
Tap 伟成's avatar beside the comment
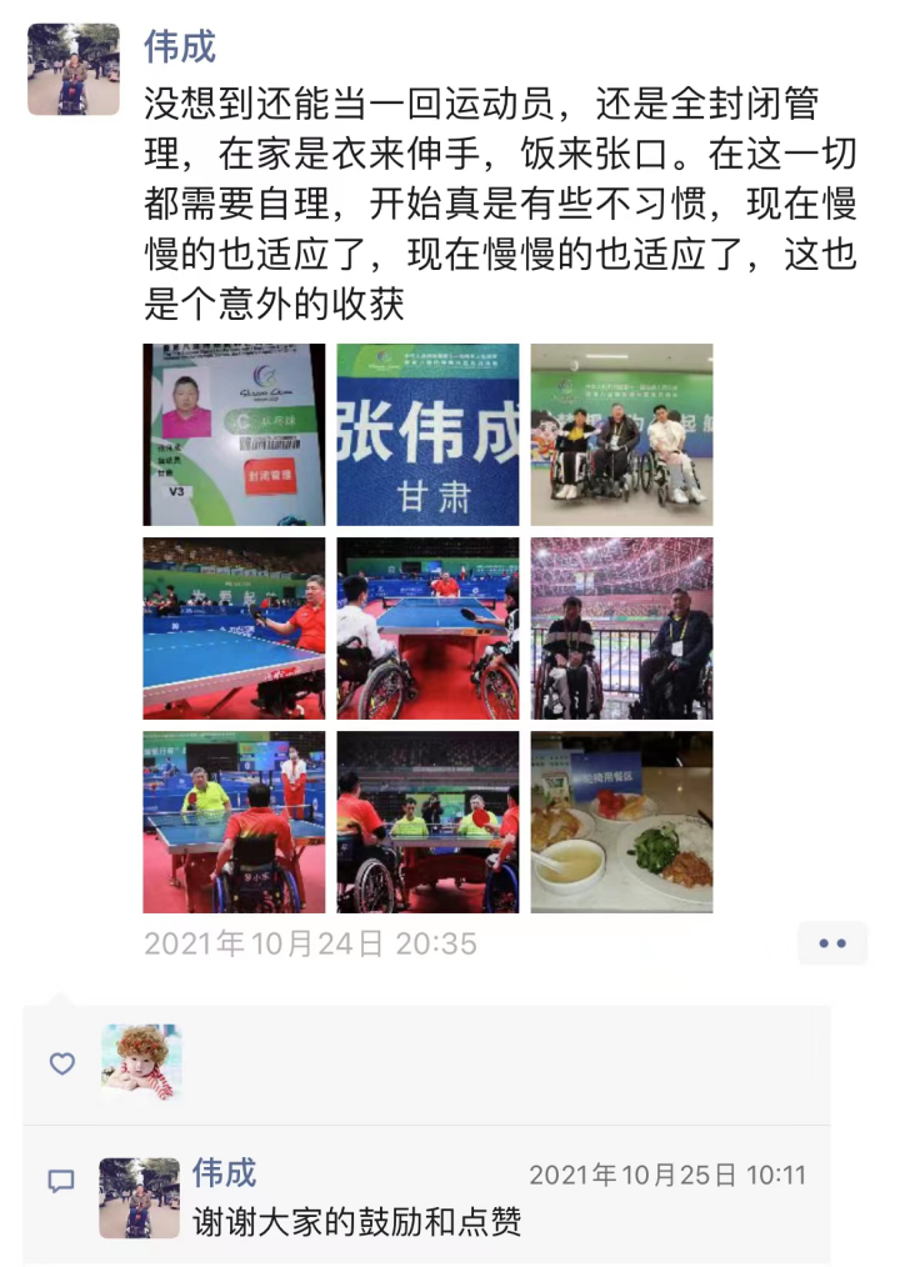(x=139, y=1198)
